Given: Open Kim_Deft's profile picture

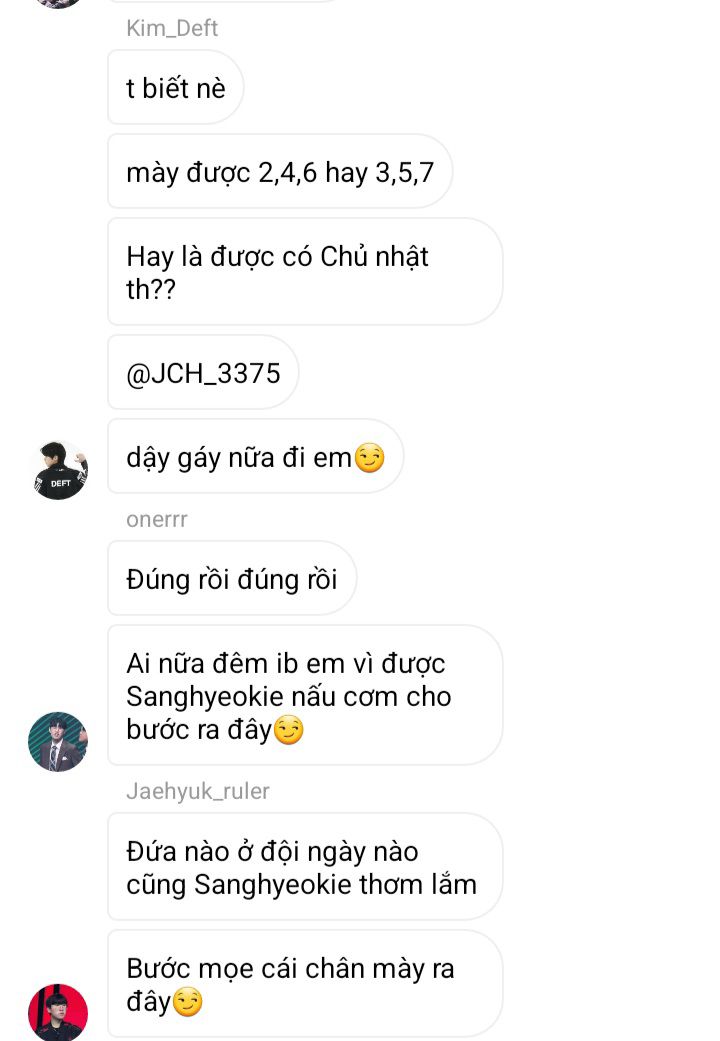Looking at the screenshot, I should click(x=60, y=470).
